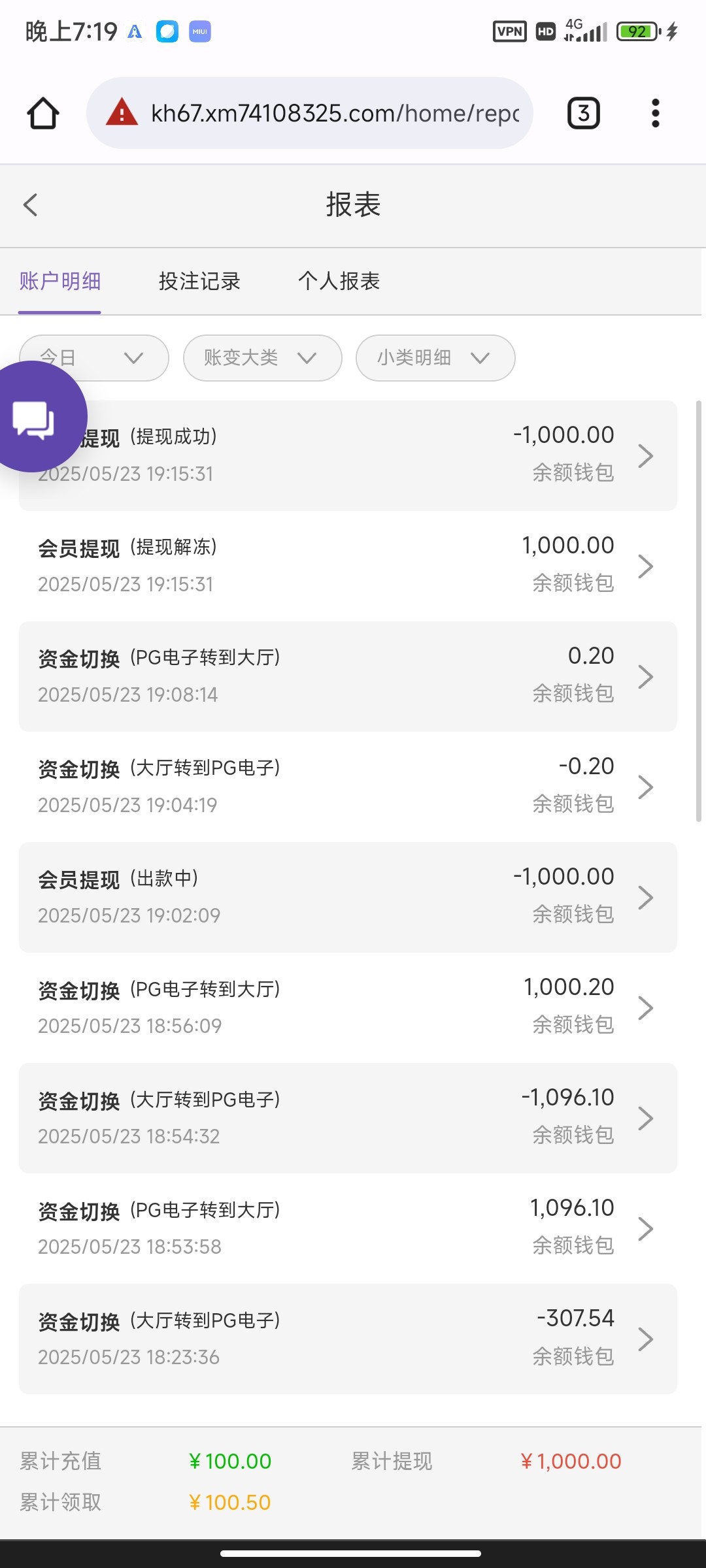Switch to the 投注记录 tab

(x=199, y=282)
